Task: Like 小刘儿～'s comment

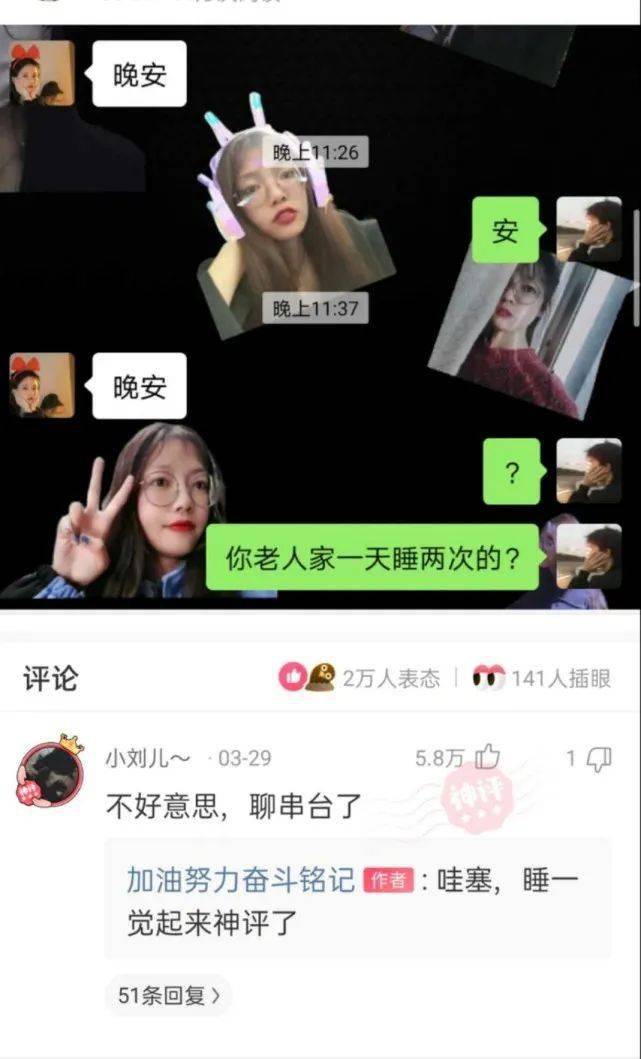Action: (487, 758)
